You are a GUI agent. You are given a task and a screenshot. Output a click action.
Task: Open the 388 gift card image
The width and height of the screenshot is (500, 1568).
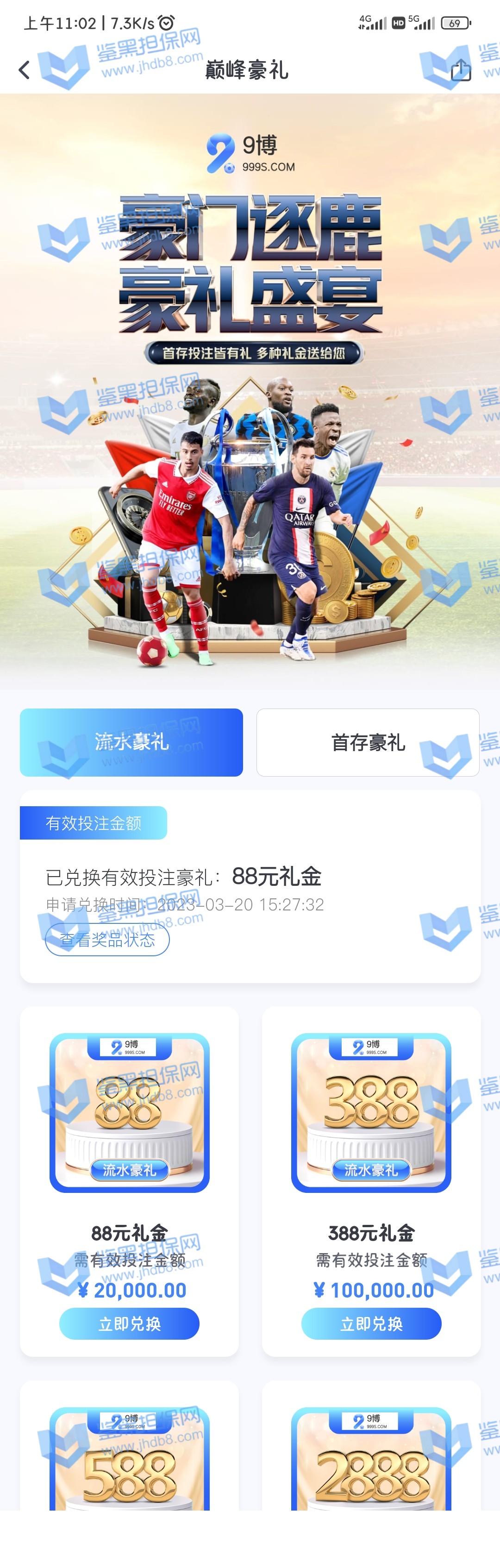pyautogui.click(x=371, y=1112)
